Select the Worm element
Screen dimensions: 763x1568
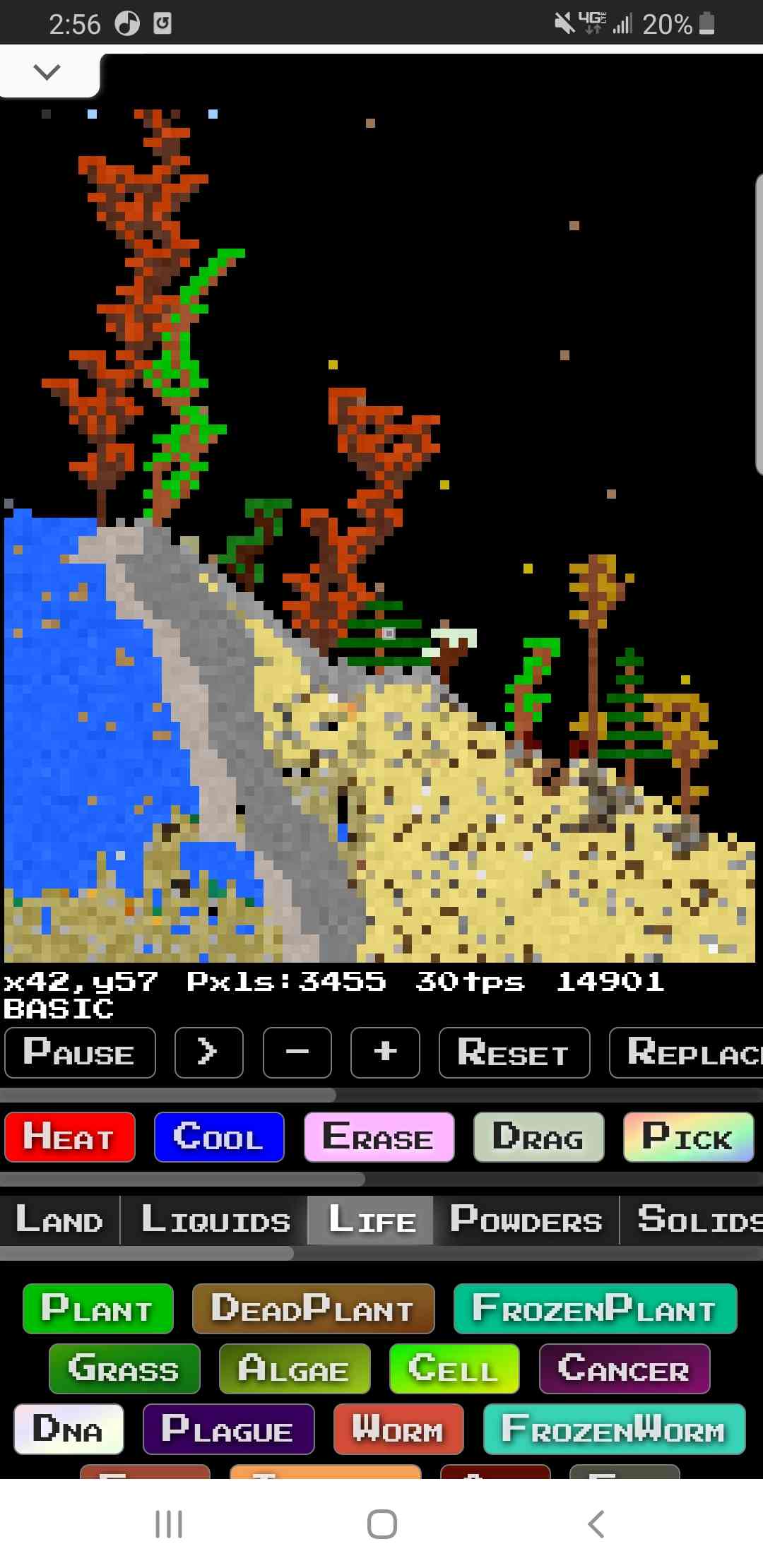tap(398, 1430)
